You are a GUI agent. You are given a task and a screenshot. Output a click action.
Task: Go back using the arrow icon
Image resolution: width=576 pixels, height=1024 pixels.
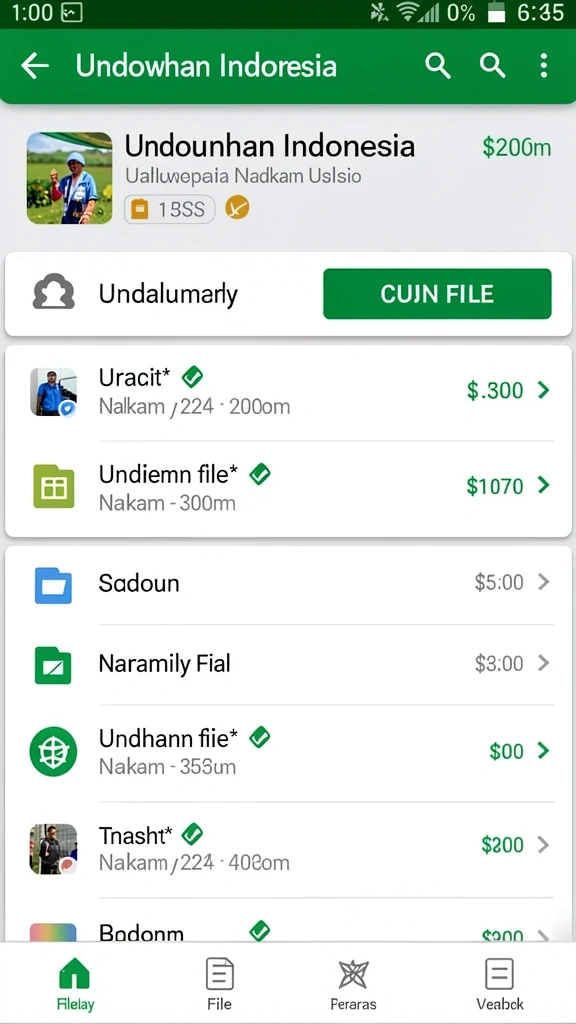(x=35, y=66)
